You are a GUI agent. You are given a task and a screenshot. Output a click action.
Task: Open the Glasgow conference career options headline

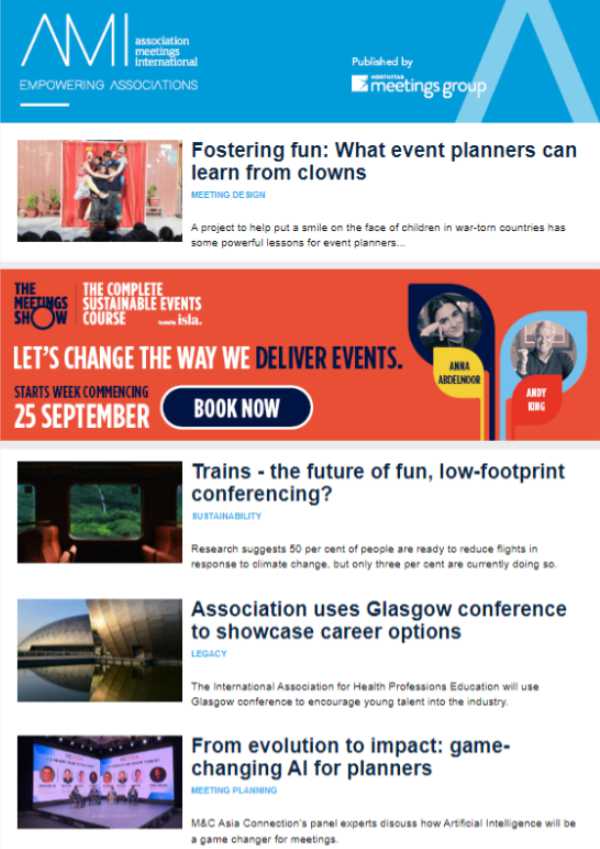tap(378, 620)
